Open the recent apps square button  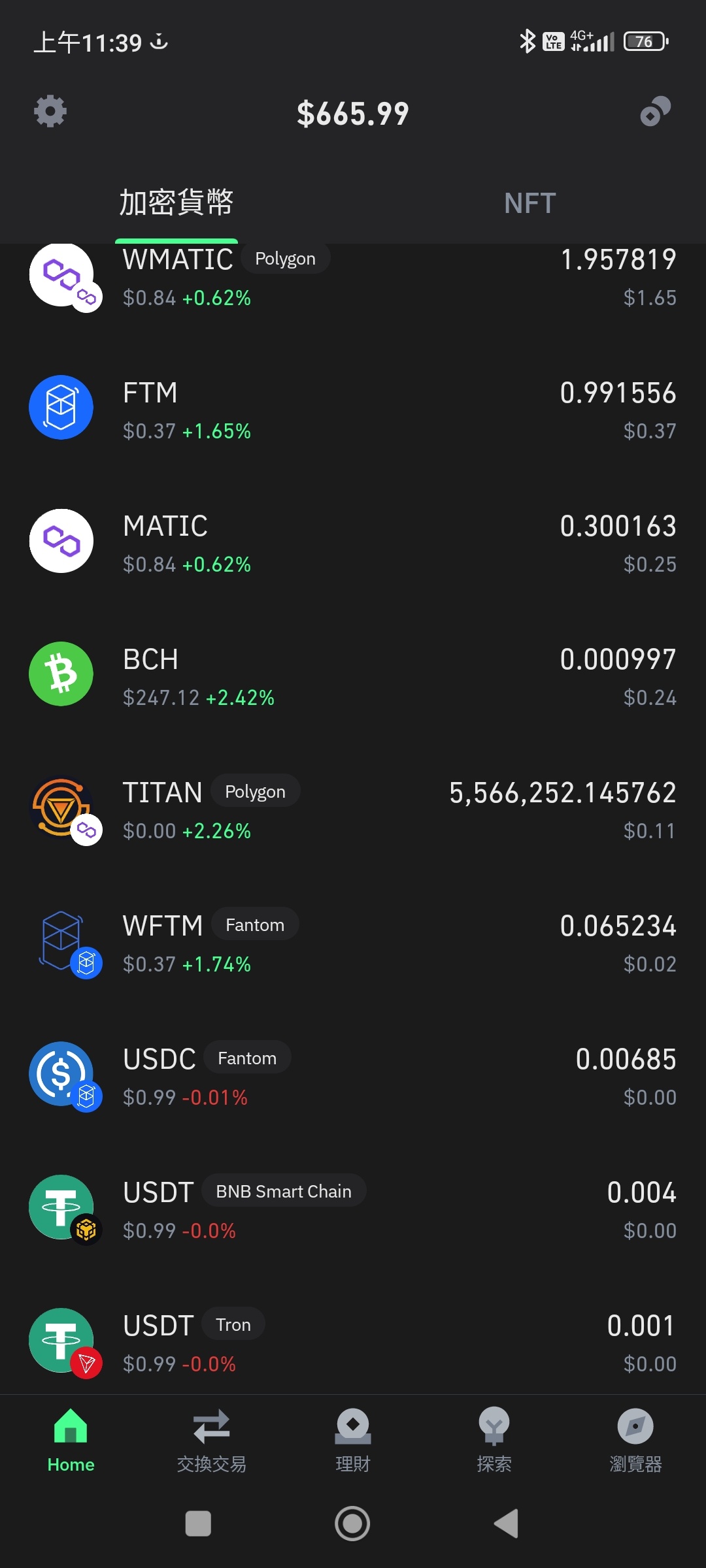coord(198,1524)
